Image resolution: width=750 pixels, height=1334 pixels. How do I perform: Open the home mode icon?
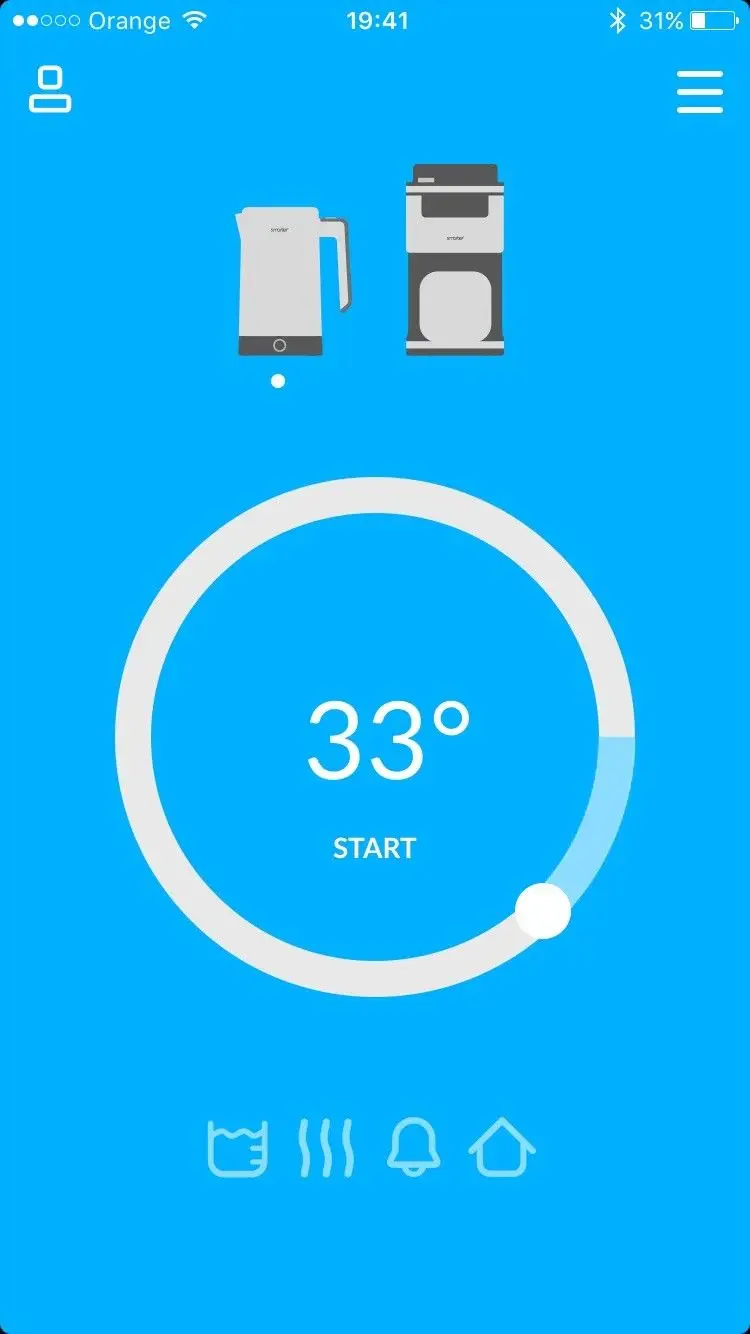point(502,1148)
